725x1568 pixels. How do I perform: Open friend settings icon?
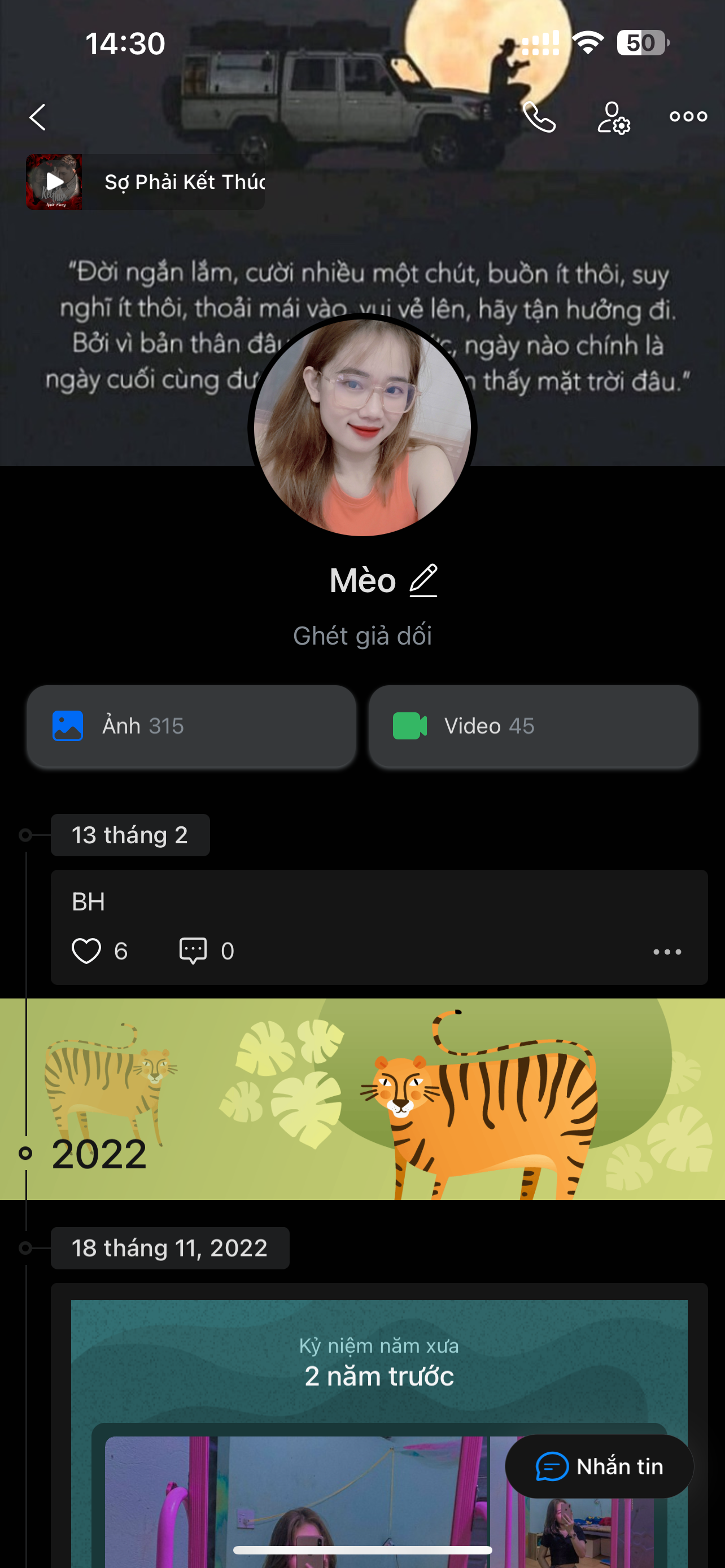pos(613,117)
